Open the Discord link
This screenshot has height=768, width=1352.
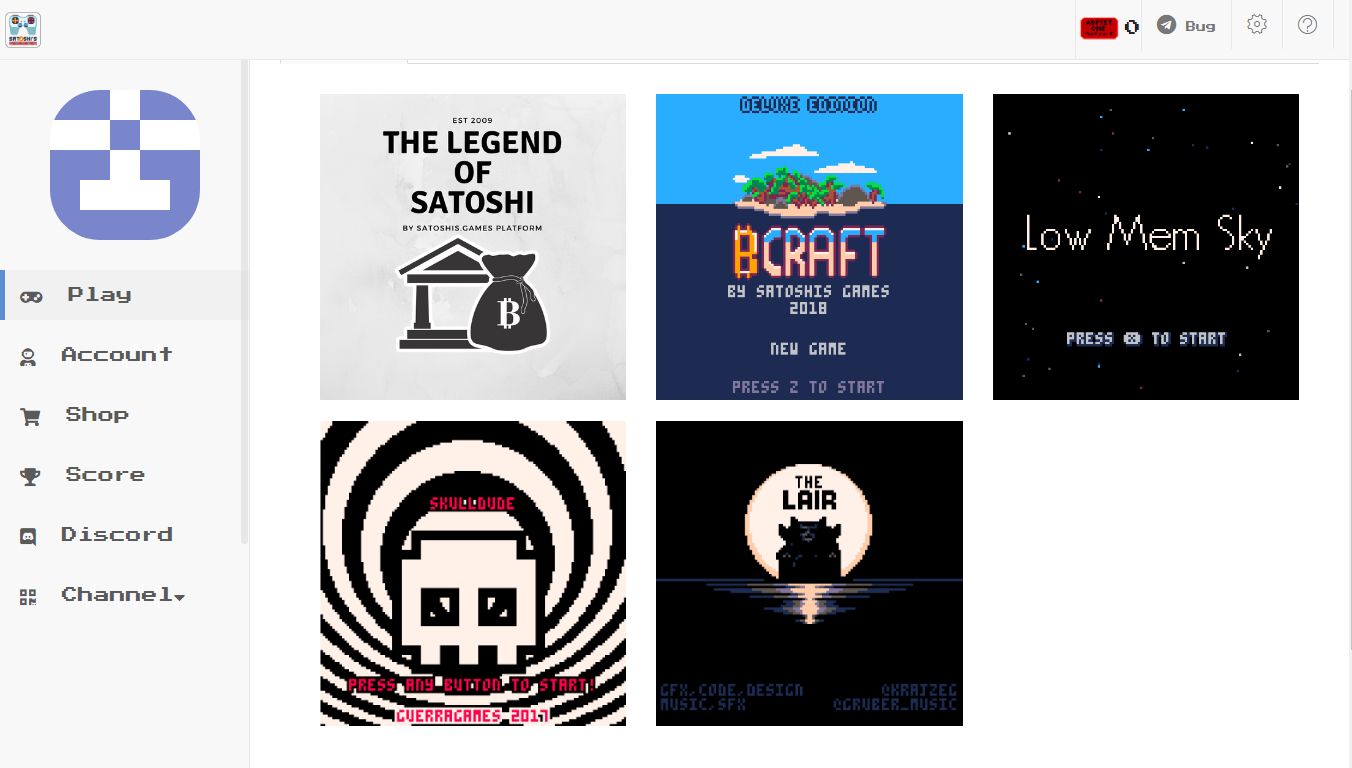116,535
